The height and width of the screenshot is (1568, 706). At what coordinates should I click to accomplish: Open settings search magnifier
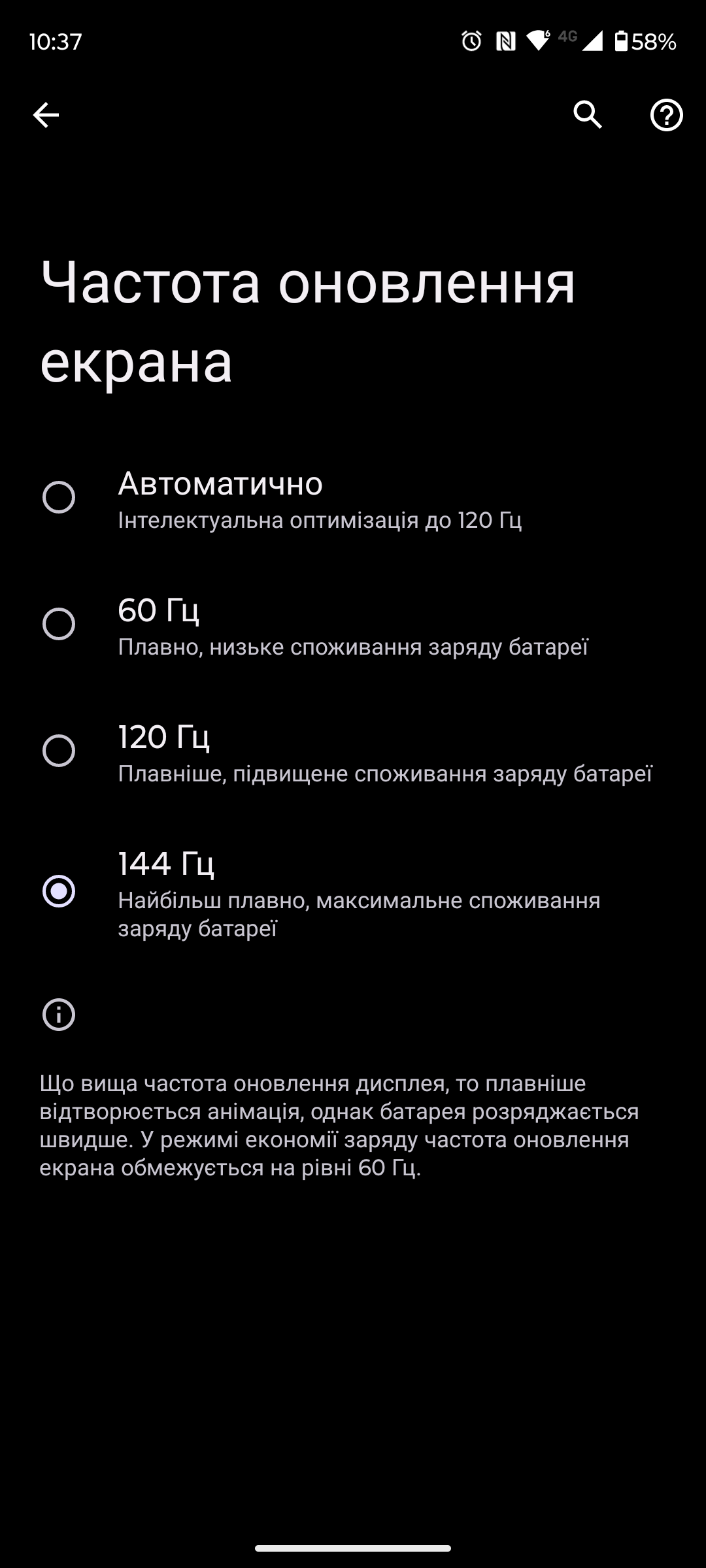588,115
